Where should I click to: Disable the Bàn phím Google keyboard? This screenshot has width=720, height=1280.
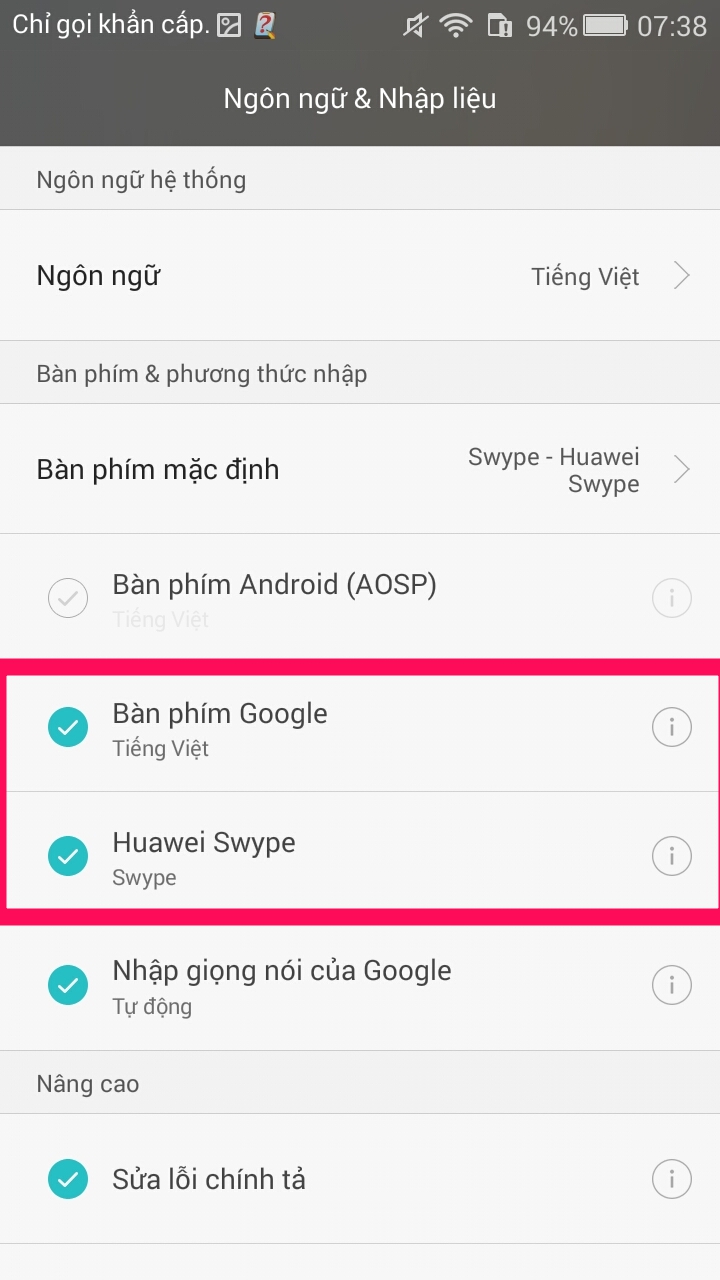[x=67, y=727]
